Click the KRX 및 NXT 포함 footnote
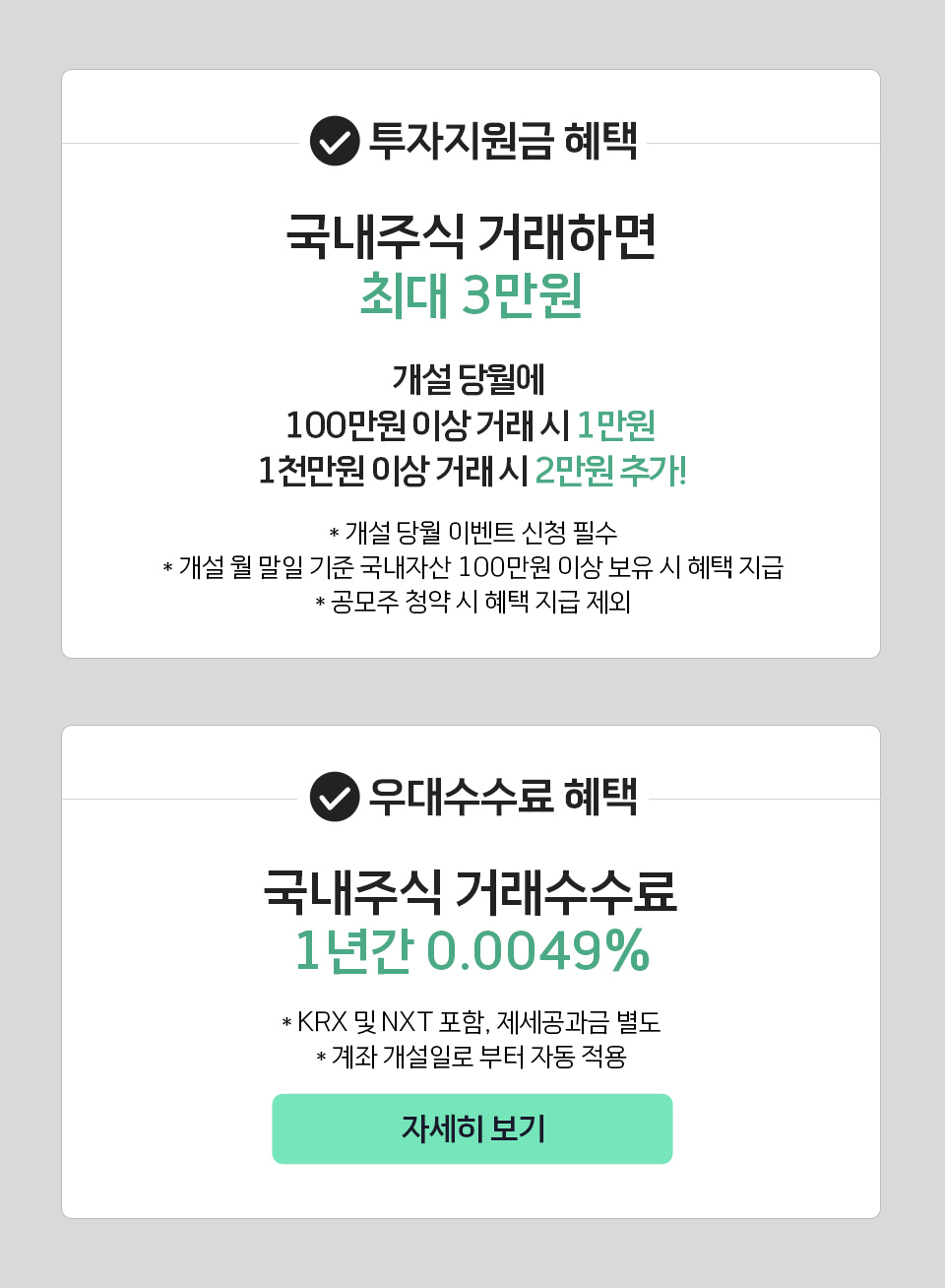 [x=472, y=1023]
